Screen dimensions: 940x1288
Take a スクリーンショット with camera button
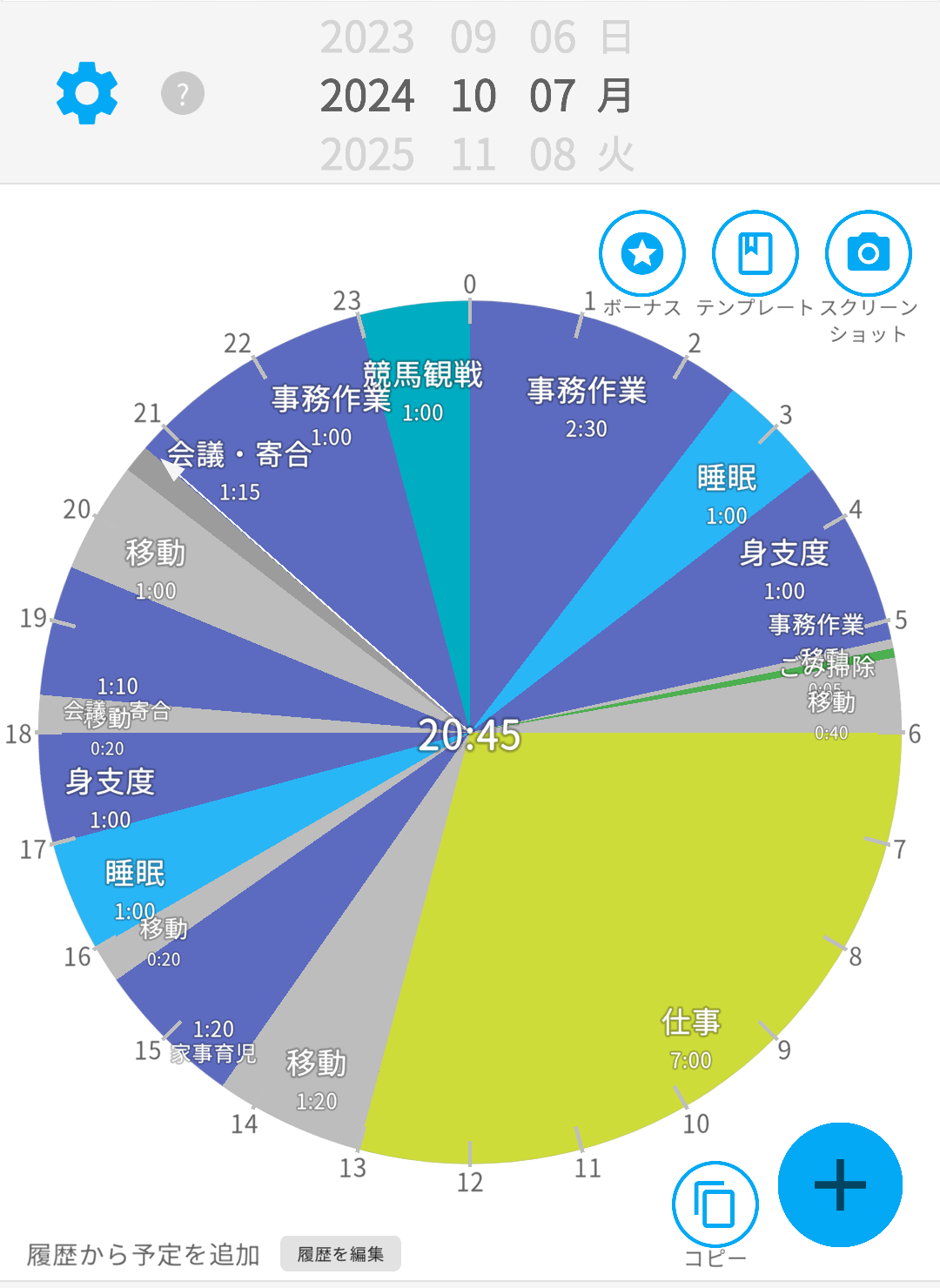868,254
